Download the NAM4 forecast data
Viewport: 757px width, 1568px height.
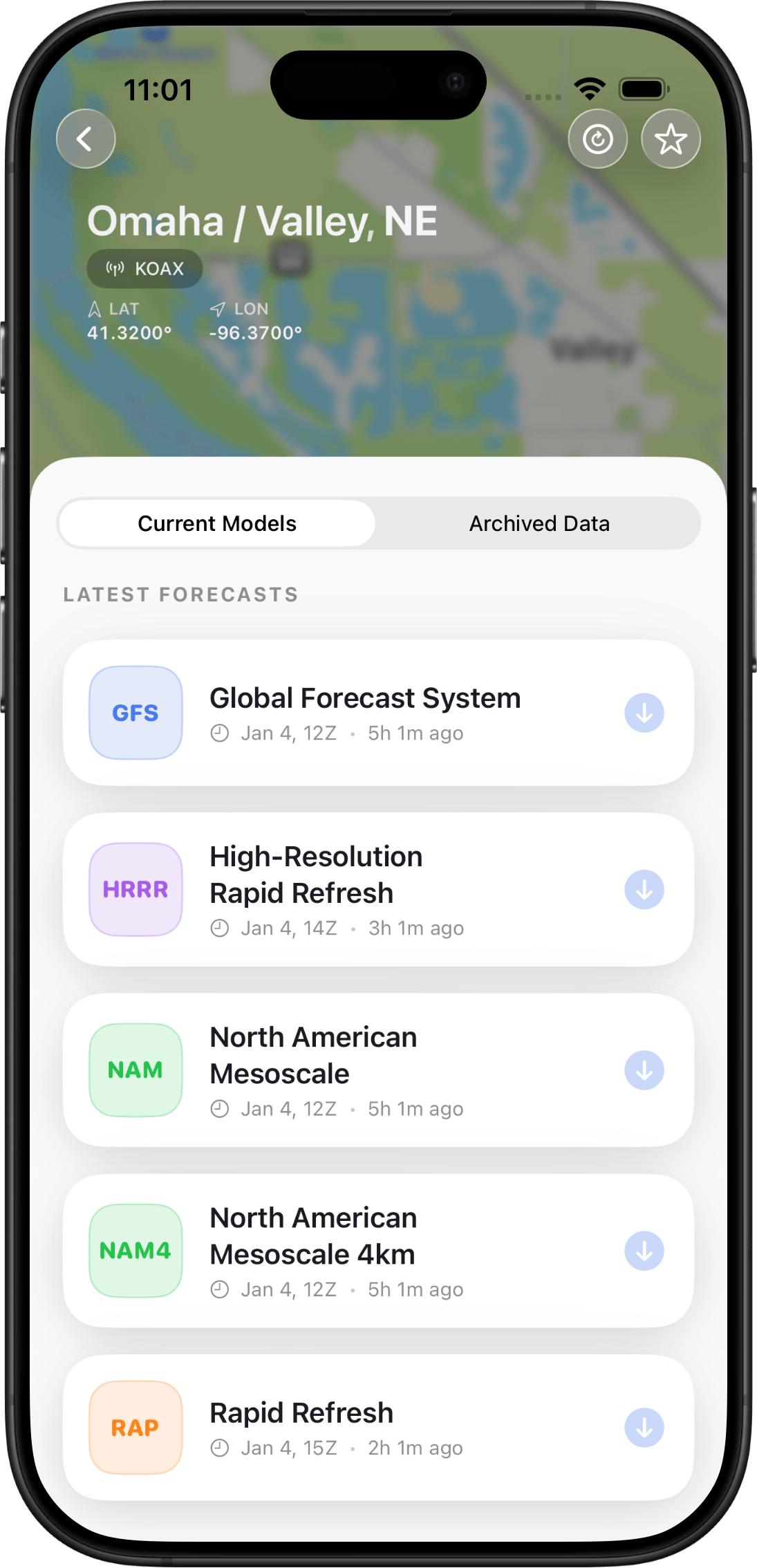tap(644, 1251)
